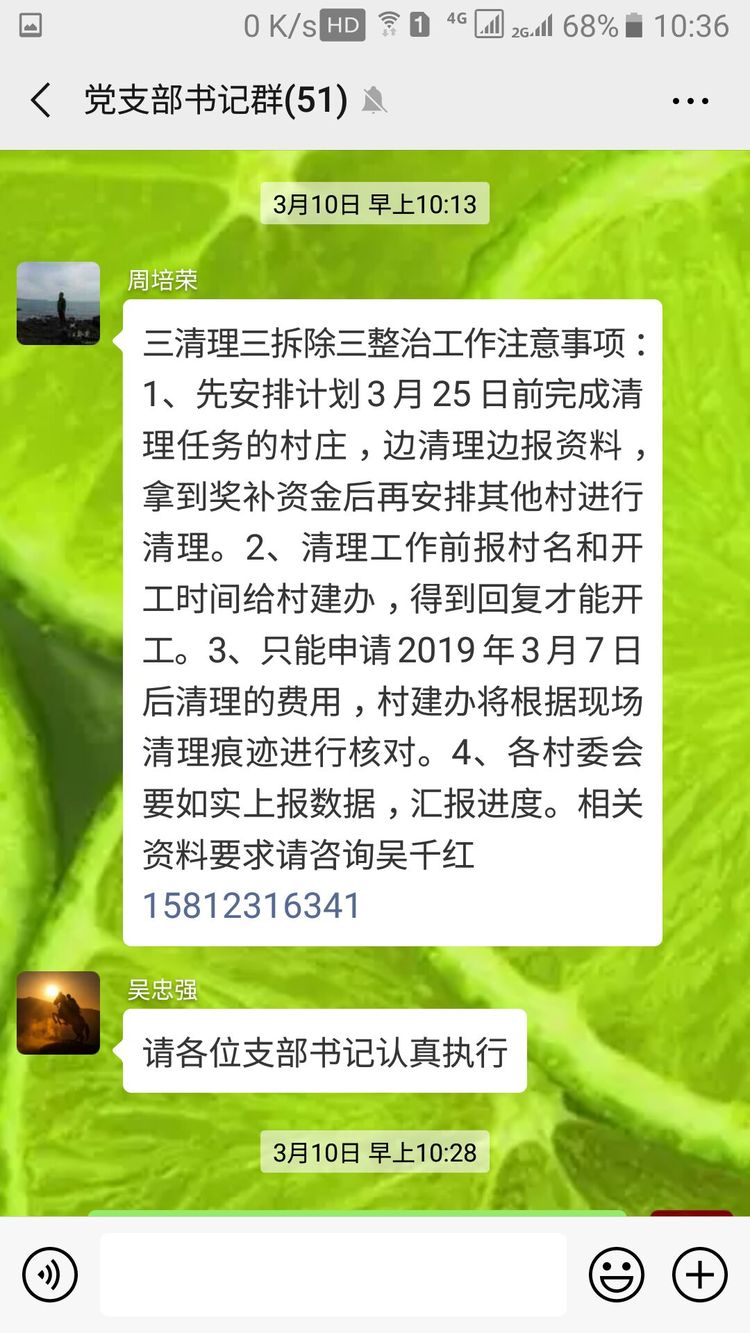Viewport: 750px width, 1333px height.
Task: Switch to voice message input
Action: [x=50, y=1275]
